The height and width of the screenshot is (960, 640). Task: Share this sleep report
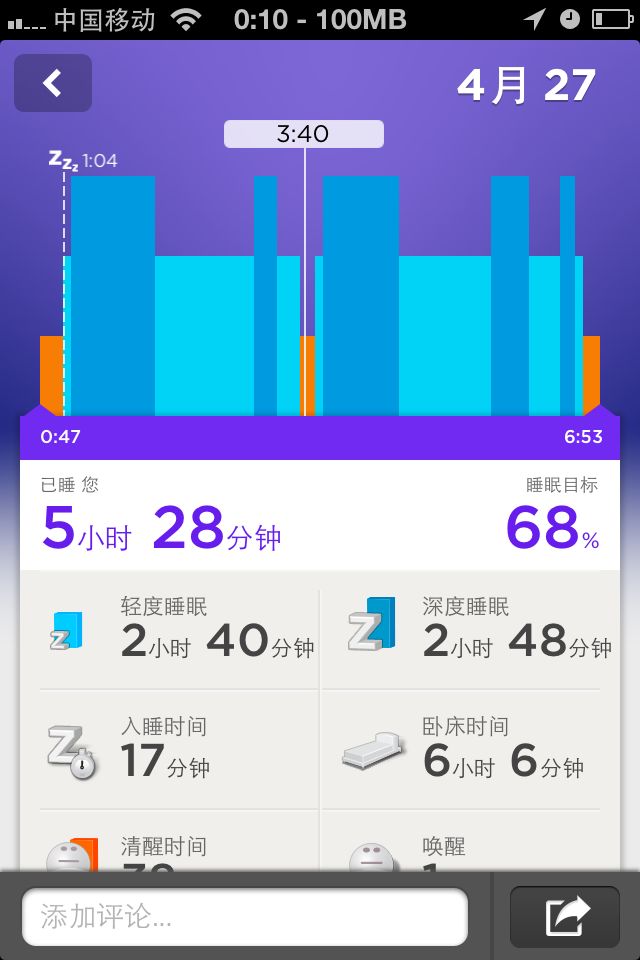click(x=565, y=916)
